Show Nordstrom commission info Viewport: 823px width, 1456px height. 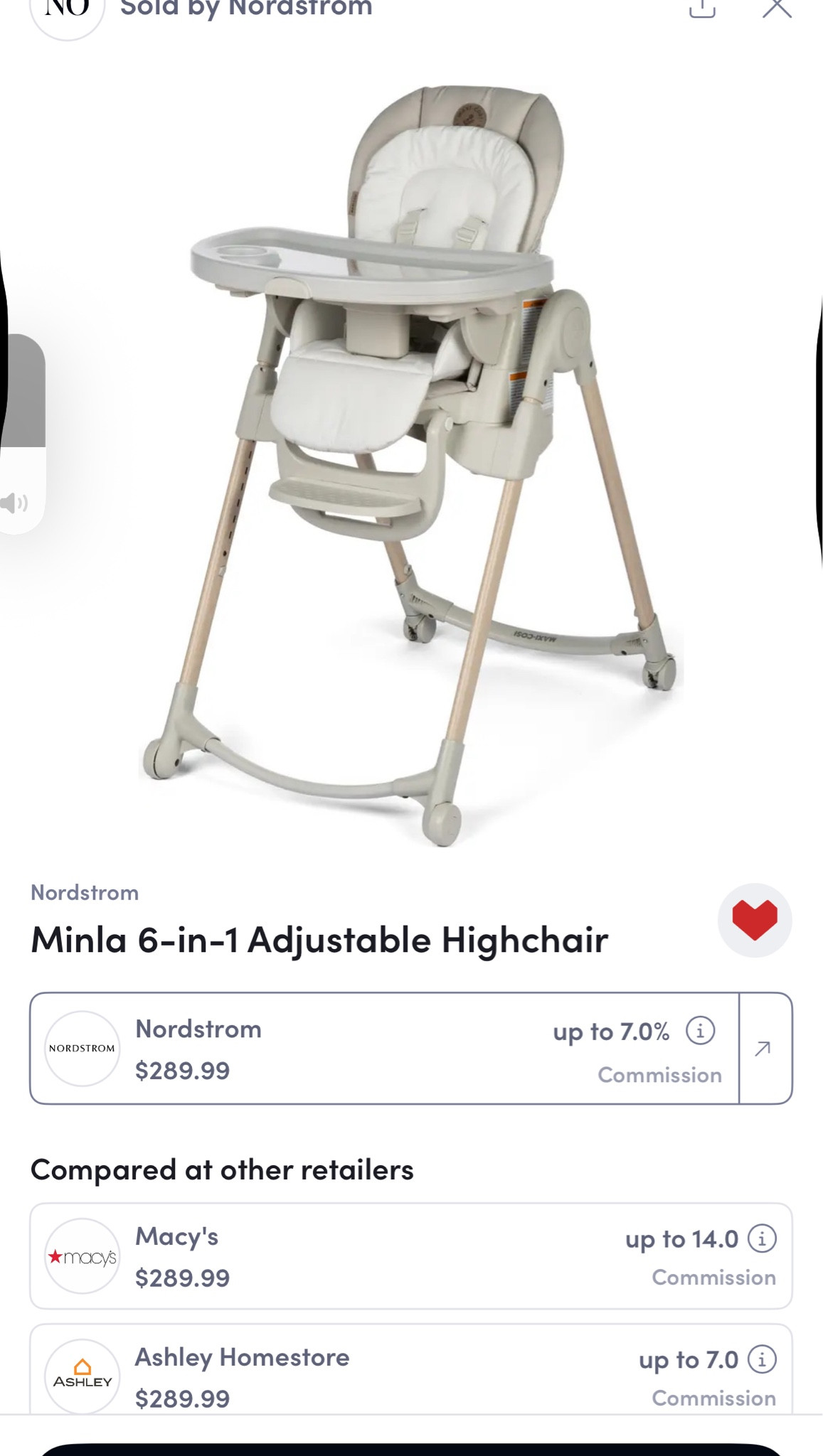pos(700,1030)
